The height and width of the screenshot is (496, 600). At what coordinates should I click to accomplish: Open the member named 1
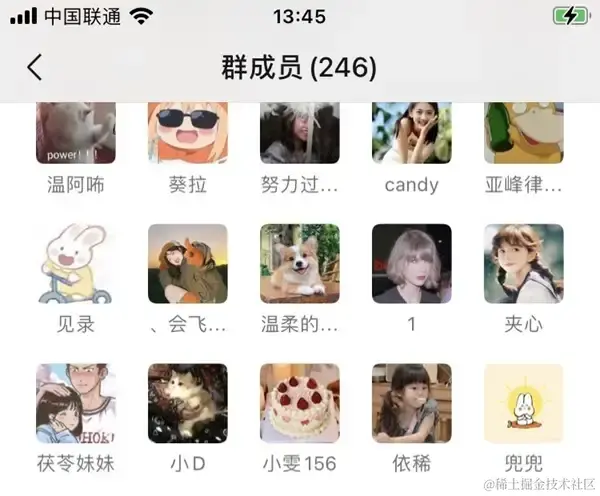click(411, 264)
